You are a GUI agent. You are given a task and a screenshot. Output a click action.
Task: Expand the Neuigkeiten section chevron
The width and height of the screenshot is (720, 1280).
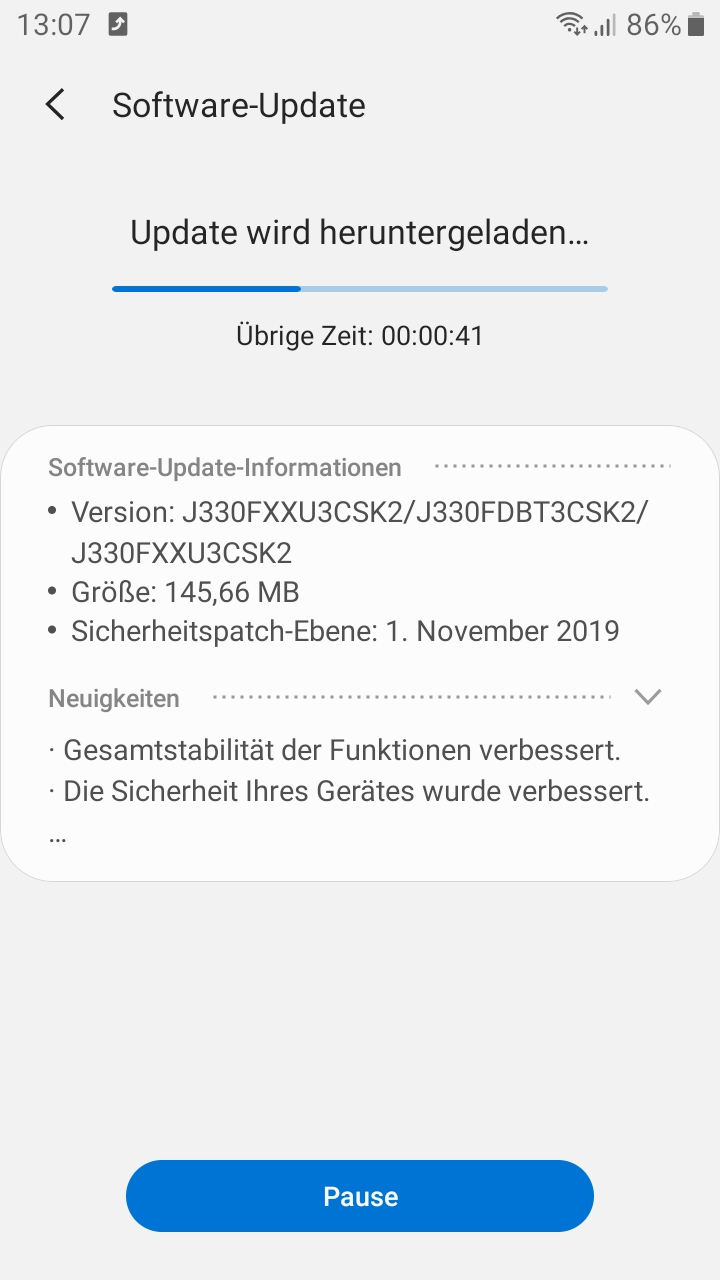coord(648,697)
